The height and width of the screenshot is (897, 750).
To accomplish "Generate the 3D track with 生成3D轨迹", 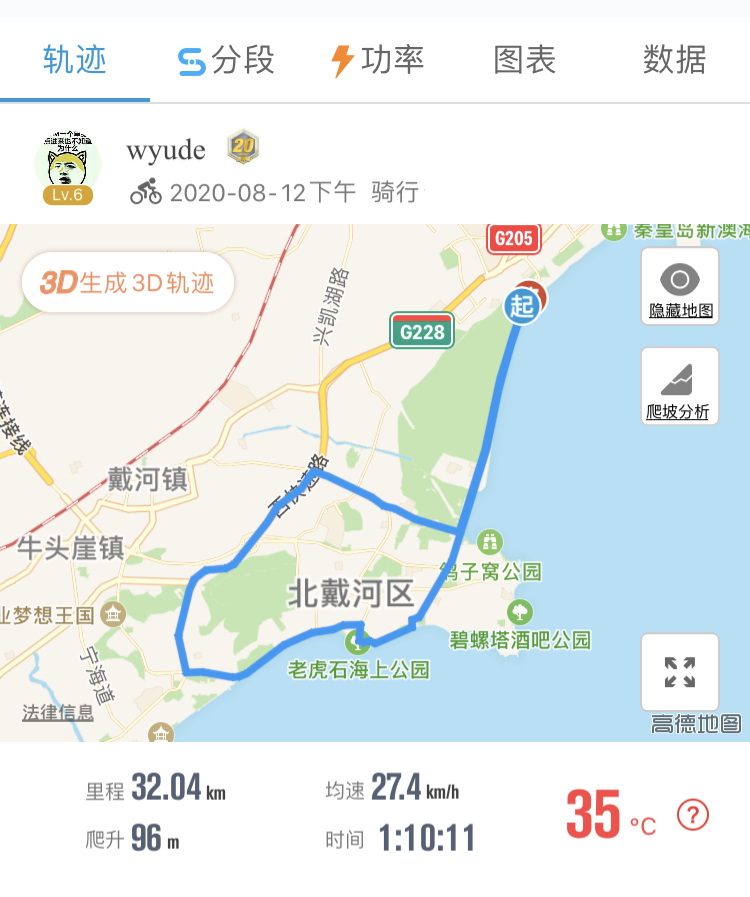I will tap(128, 283).
